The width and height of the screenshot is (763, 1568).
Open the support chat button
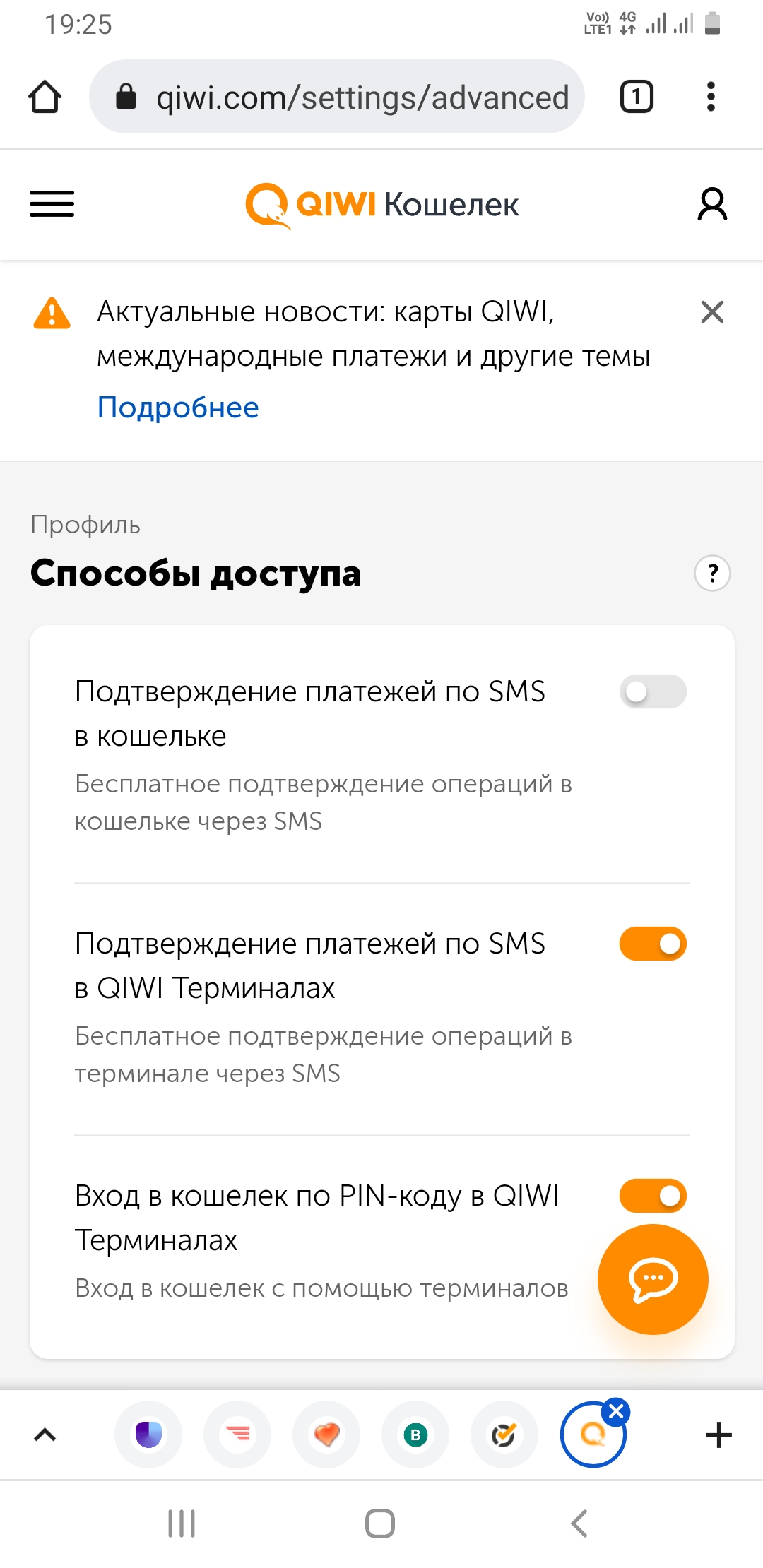[653, 1279]
